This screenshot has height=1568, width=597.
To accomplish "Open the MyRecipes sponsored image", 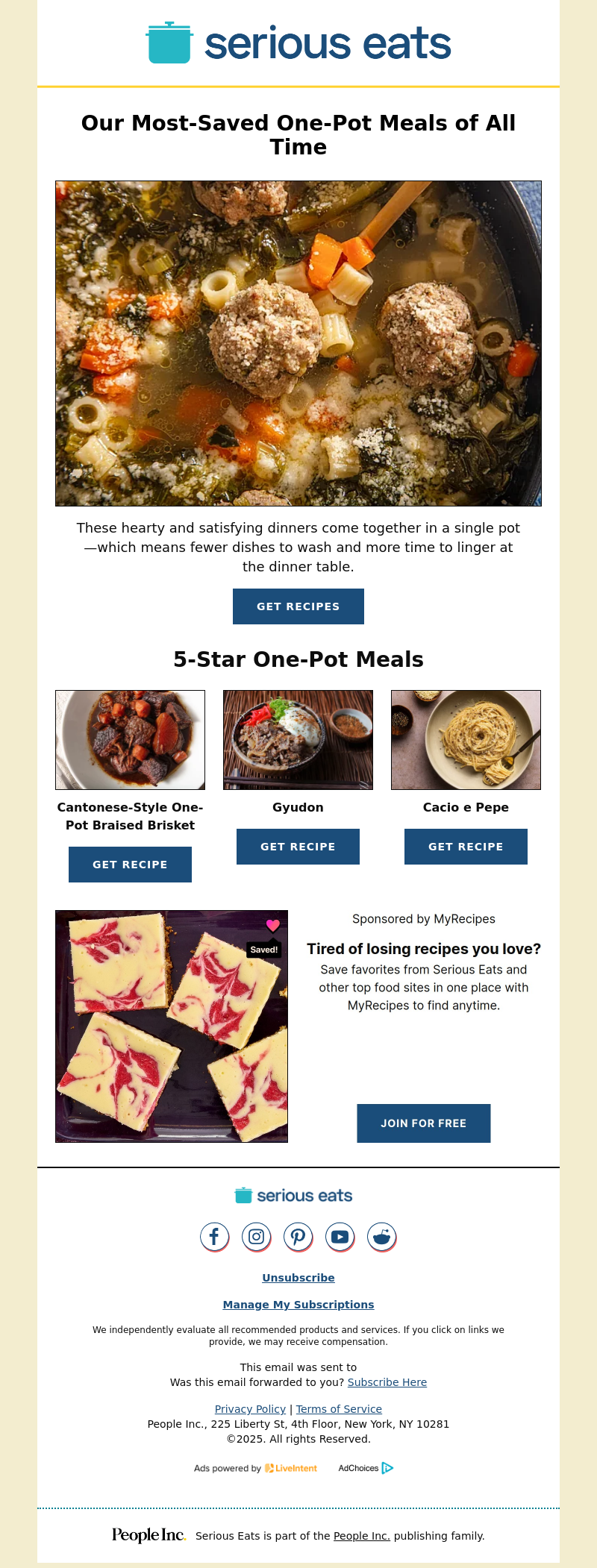I will click(172, 1026).
